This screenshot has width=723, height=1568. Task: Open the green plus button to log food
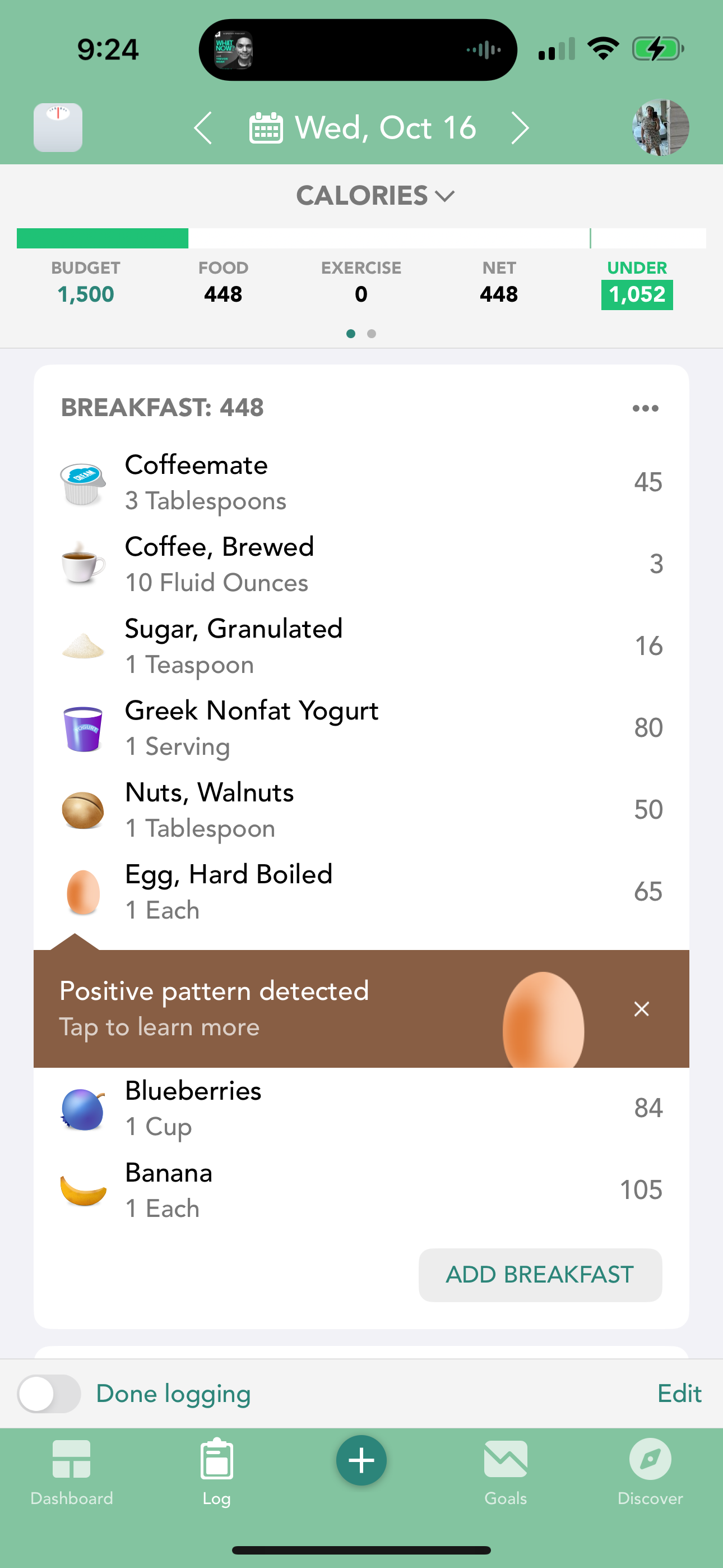[361, 1461]
